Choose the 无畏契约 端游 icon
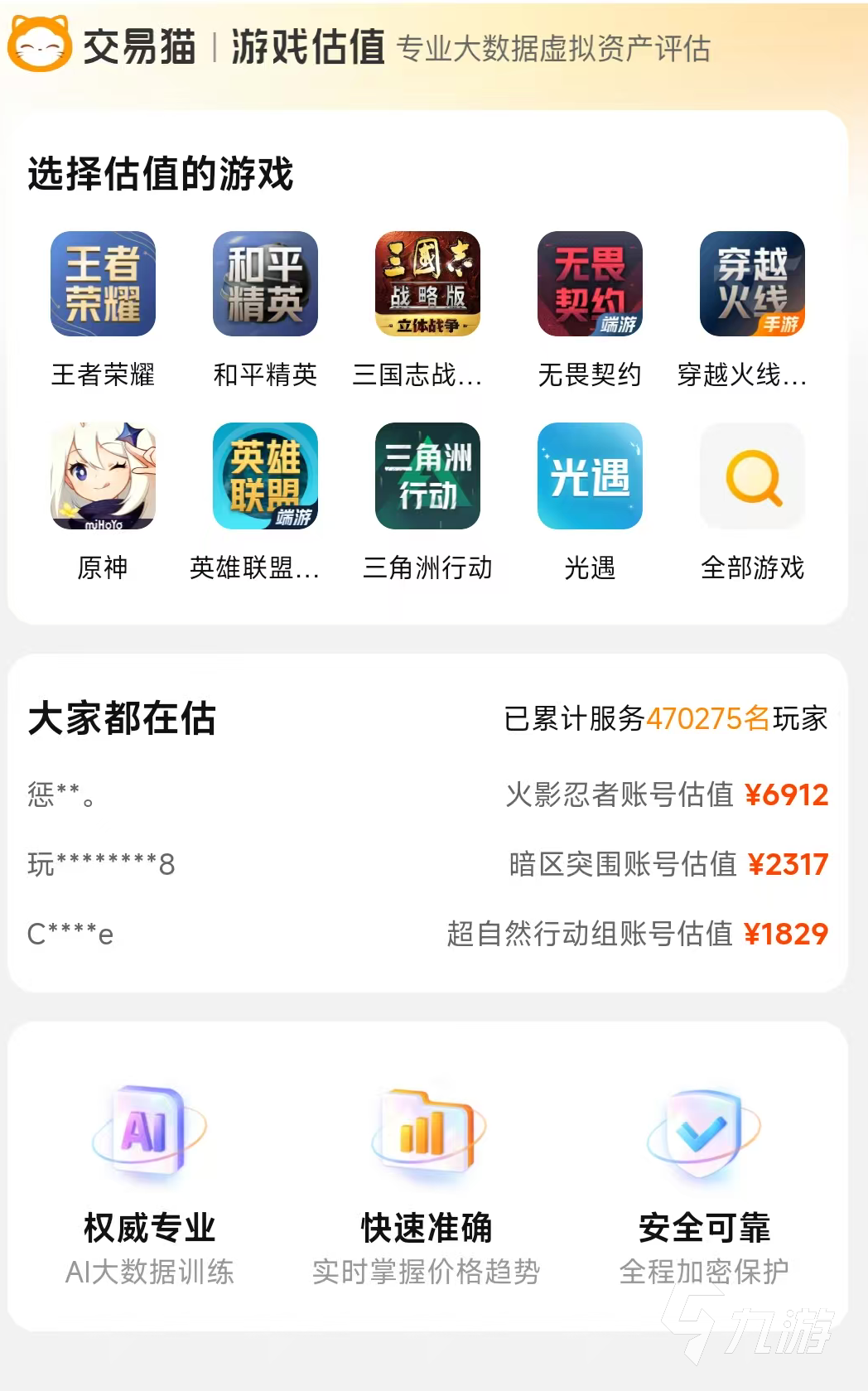Image resolution: width=868 pixels, height=1391 pixels. pos(590,286)
